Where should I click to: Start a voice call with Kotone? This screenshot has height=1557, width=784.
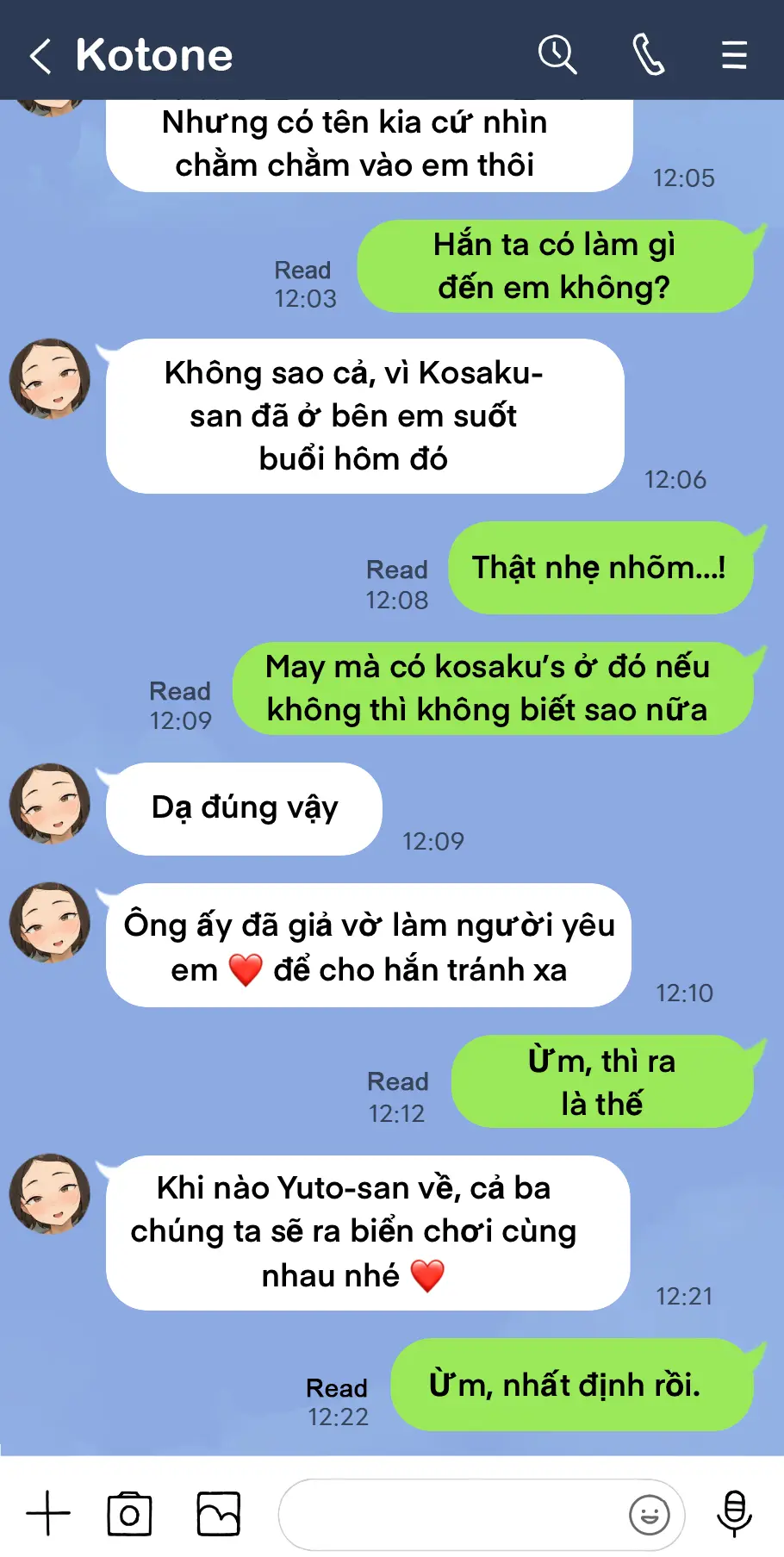click(648, 55)
